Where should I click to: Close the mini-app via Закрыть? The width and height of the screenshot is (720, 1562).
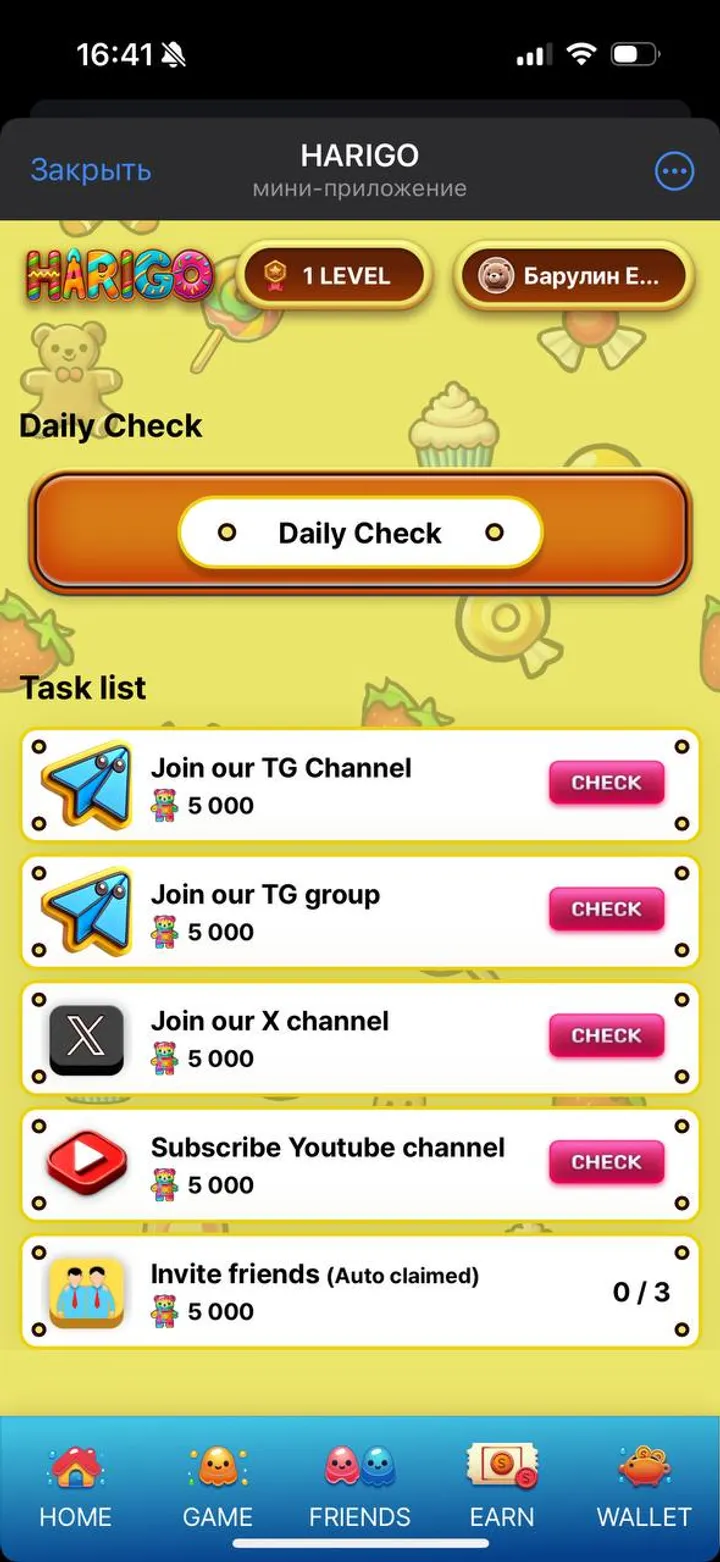[x=91, y=170]
